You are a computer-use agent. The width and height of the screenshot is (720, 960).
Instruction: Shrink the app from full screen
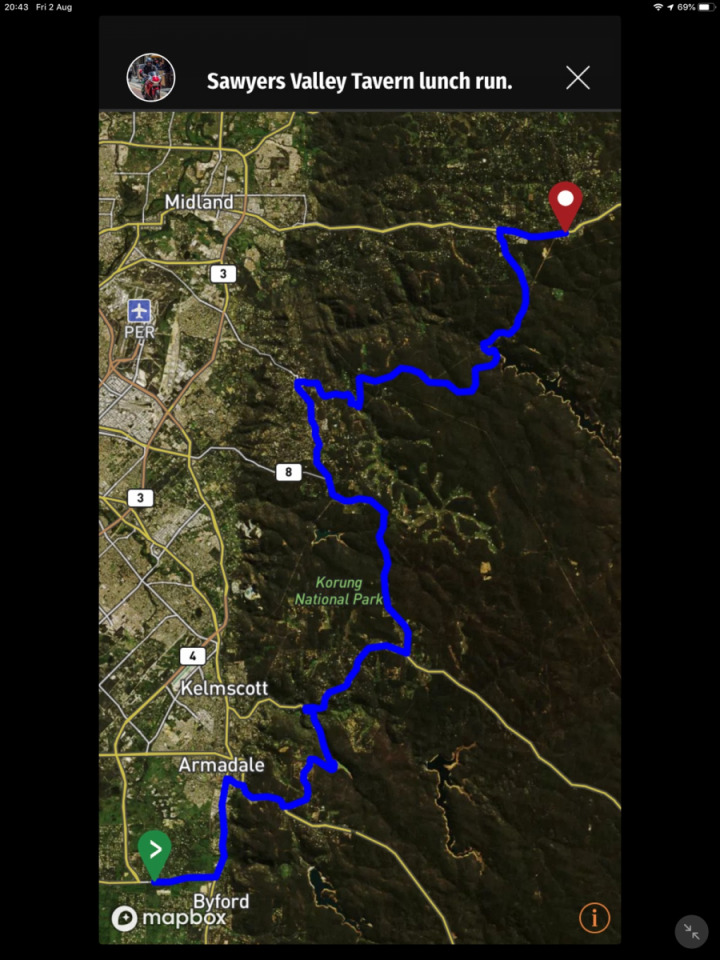pos(691,931)
